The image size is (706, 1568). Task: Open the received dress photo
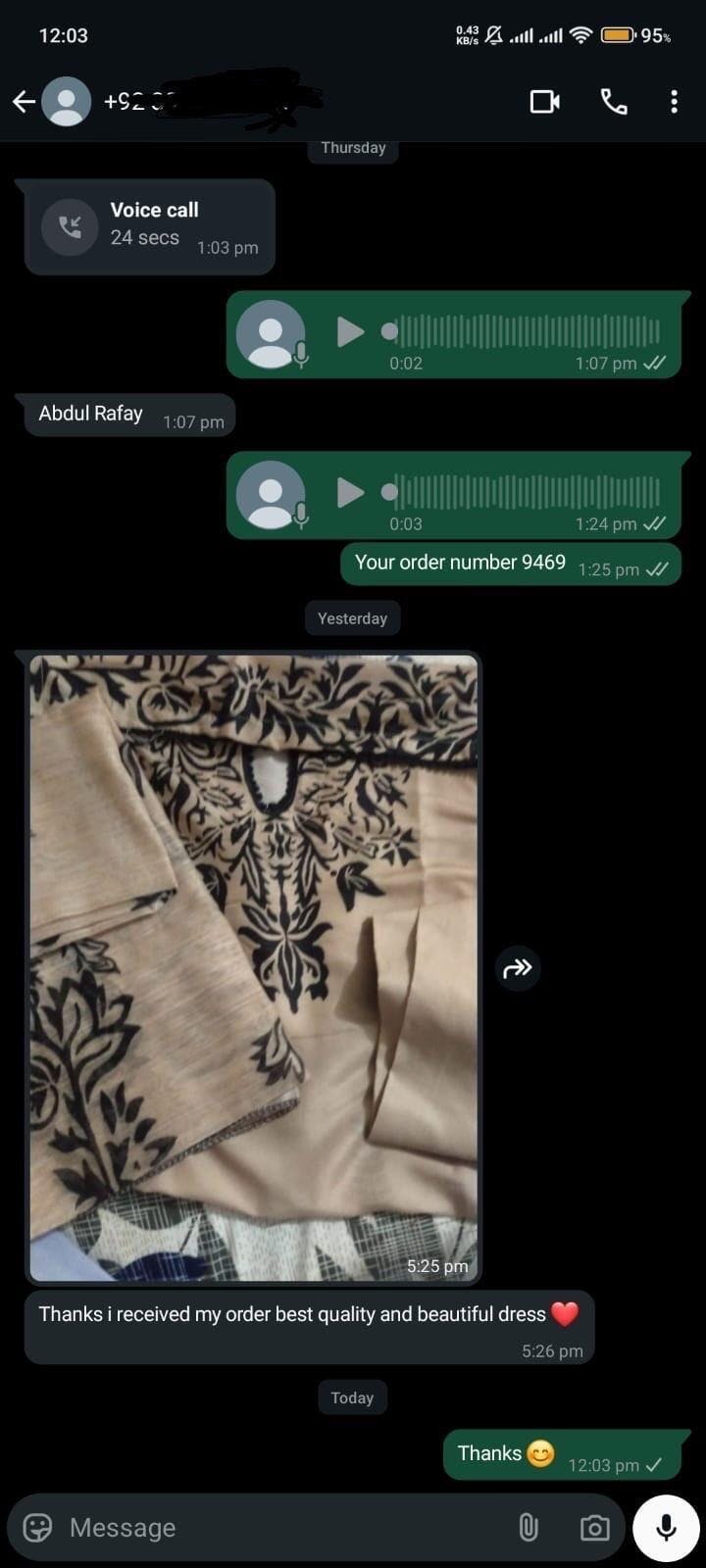(253, 967)
